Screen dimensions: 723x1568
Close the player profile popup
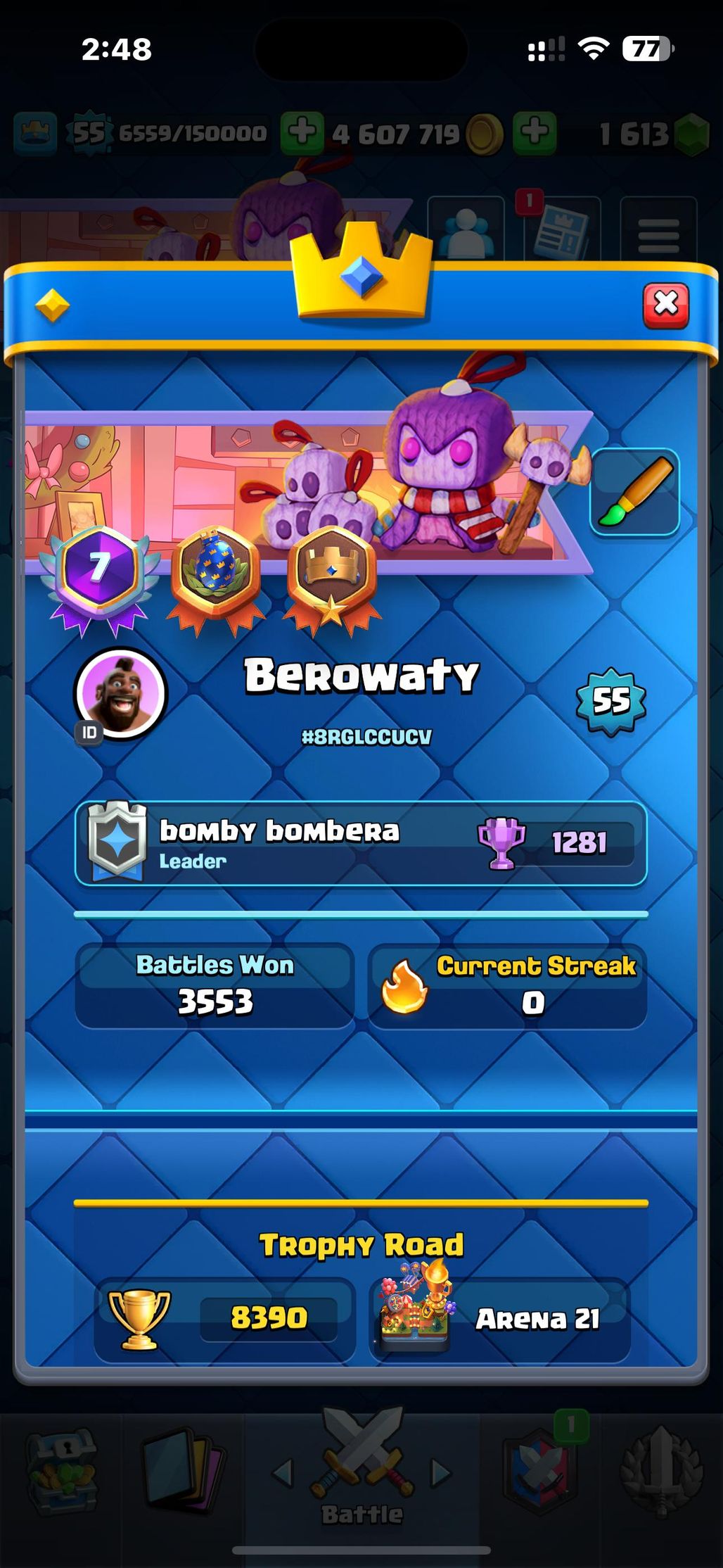coord(665,305)
